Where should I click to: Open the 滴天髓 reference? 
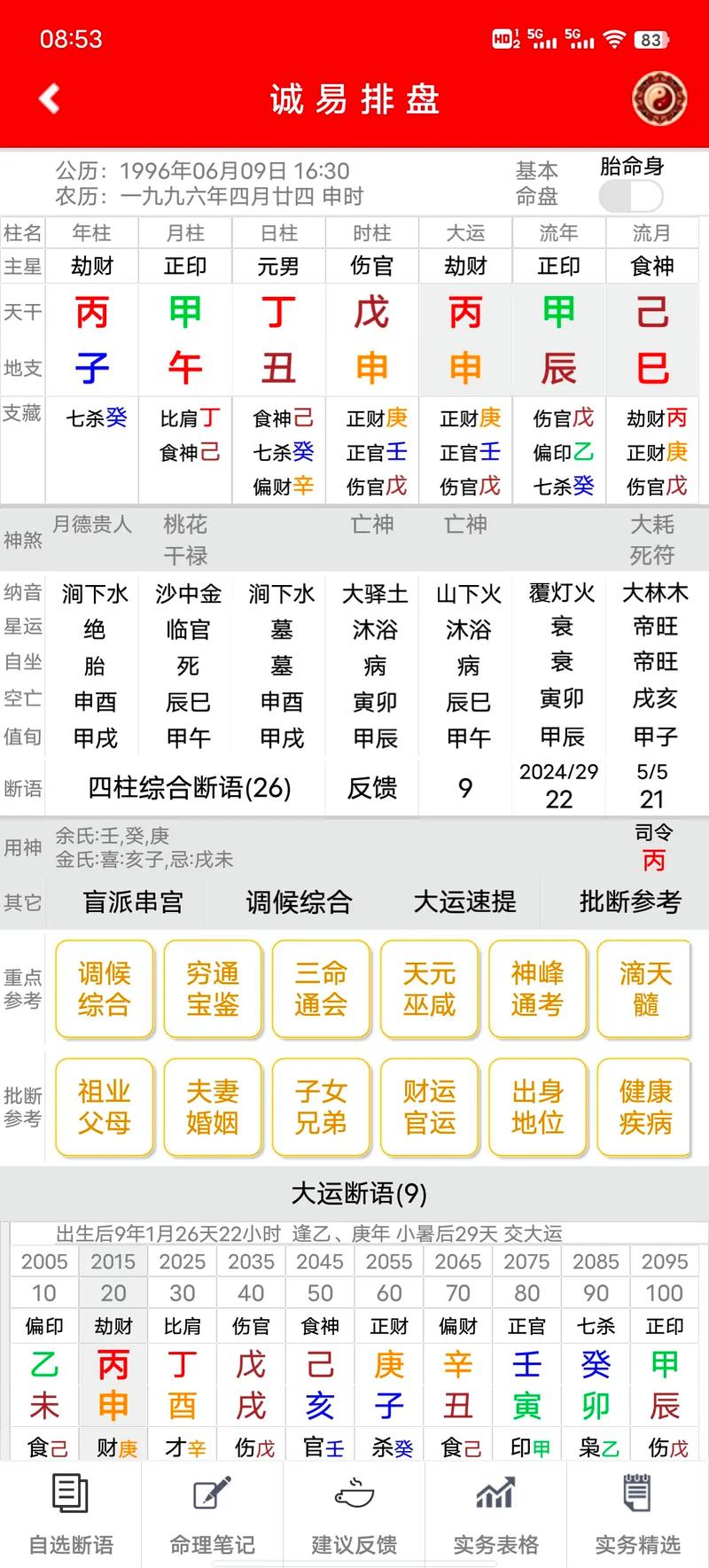(645, 989)
